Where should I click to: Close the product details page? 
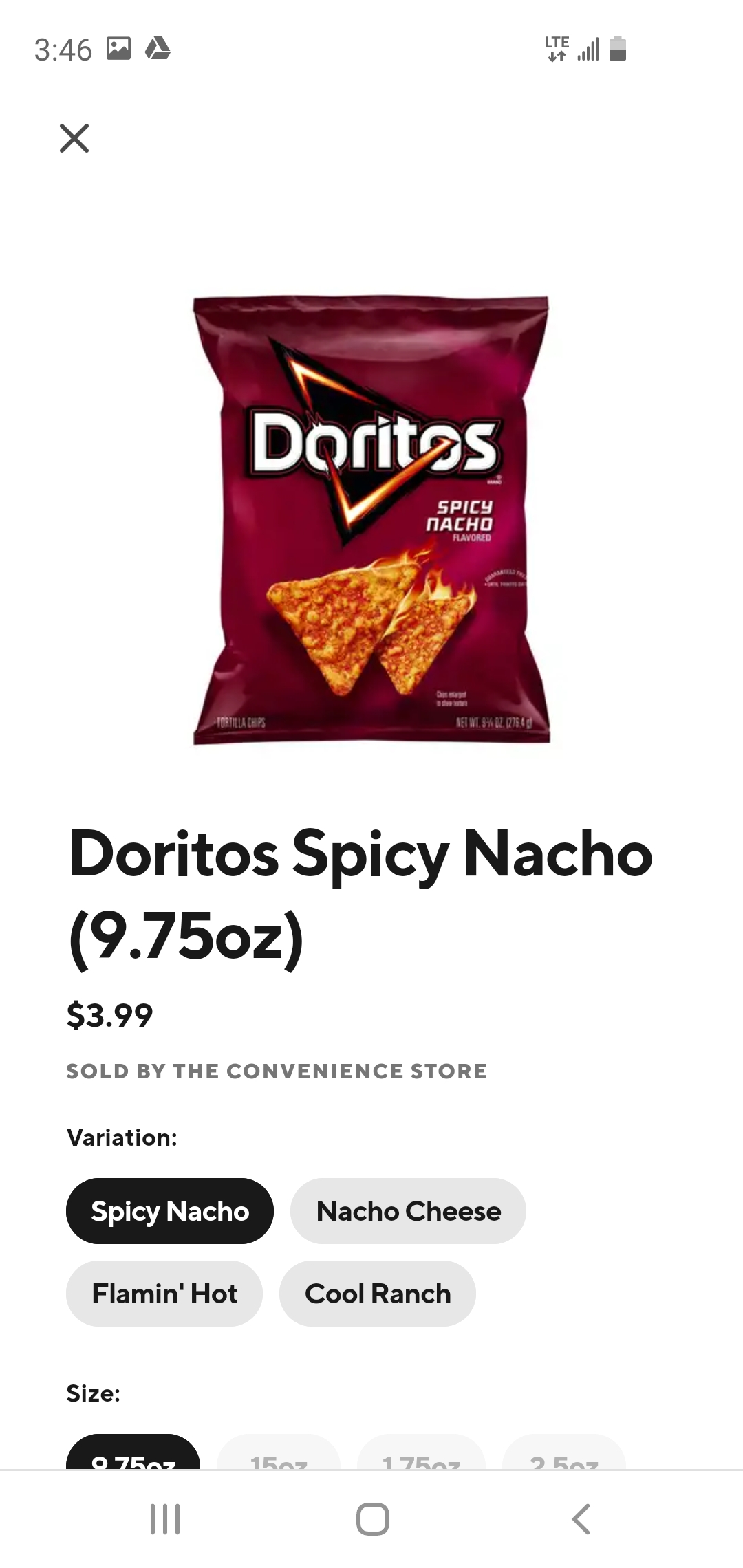pos(74,138)
